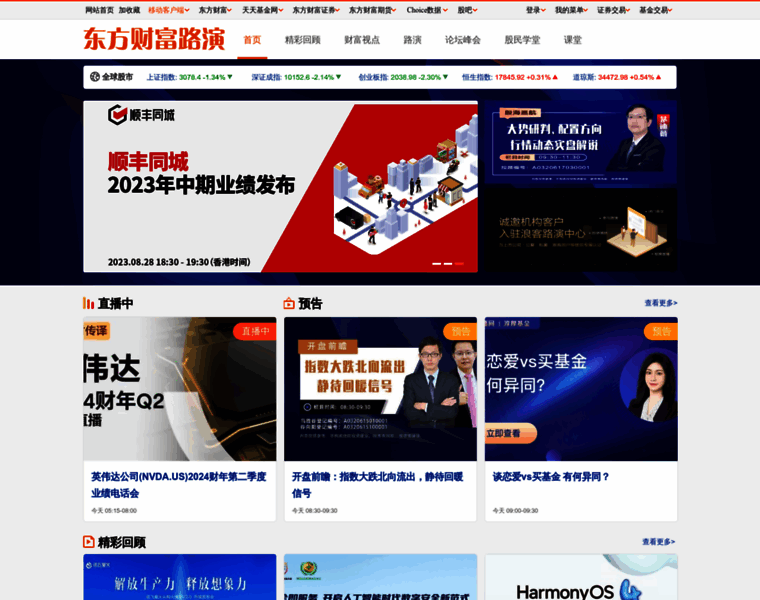The height and width of the screenshot is (600, 760).
Task: Tap 查看更多 next to 预告
Action: (x=659, y=303)
